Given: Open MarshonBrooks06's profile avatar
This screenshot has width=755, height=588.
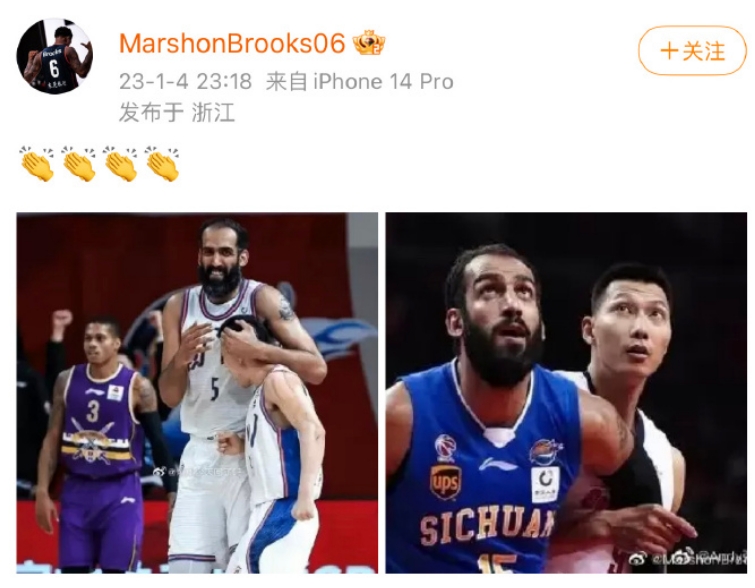Looking at the screenshot, I should click(x=54, y=57).
